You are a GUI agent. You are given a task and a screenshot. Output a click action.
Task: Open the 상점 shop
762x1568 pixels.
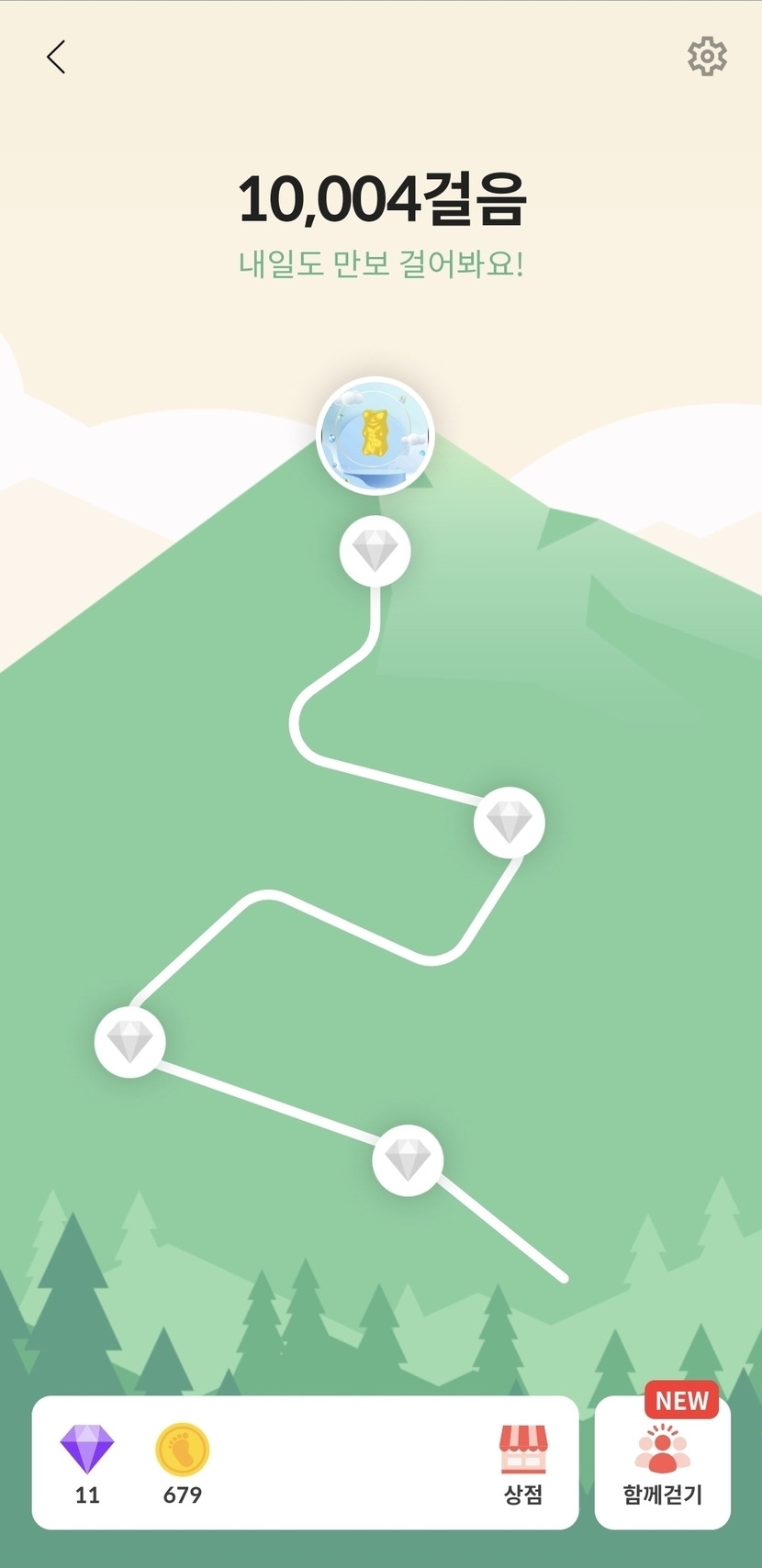click(522, 1464)
